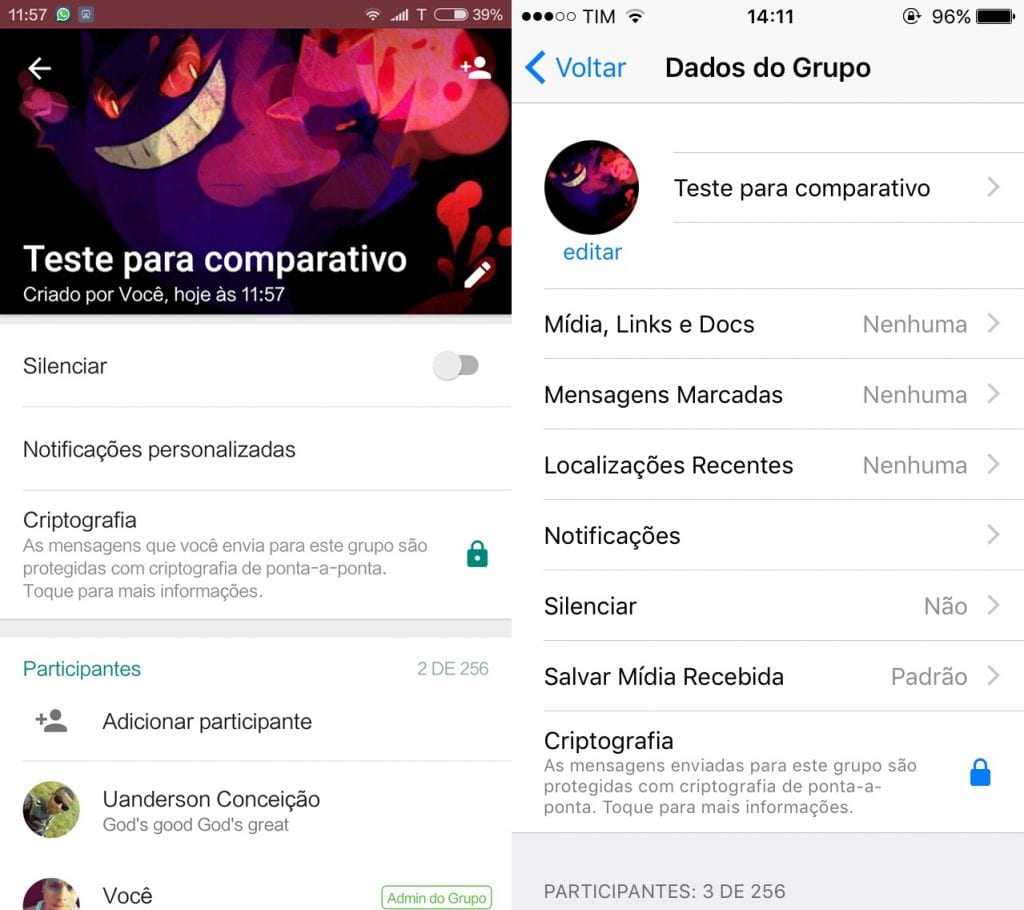
Task: Tap the white back arrow on group header
Action: pyautogui.click(x=39, y=68)
